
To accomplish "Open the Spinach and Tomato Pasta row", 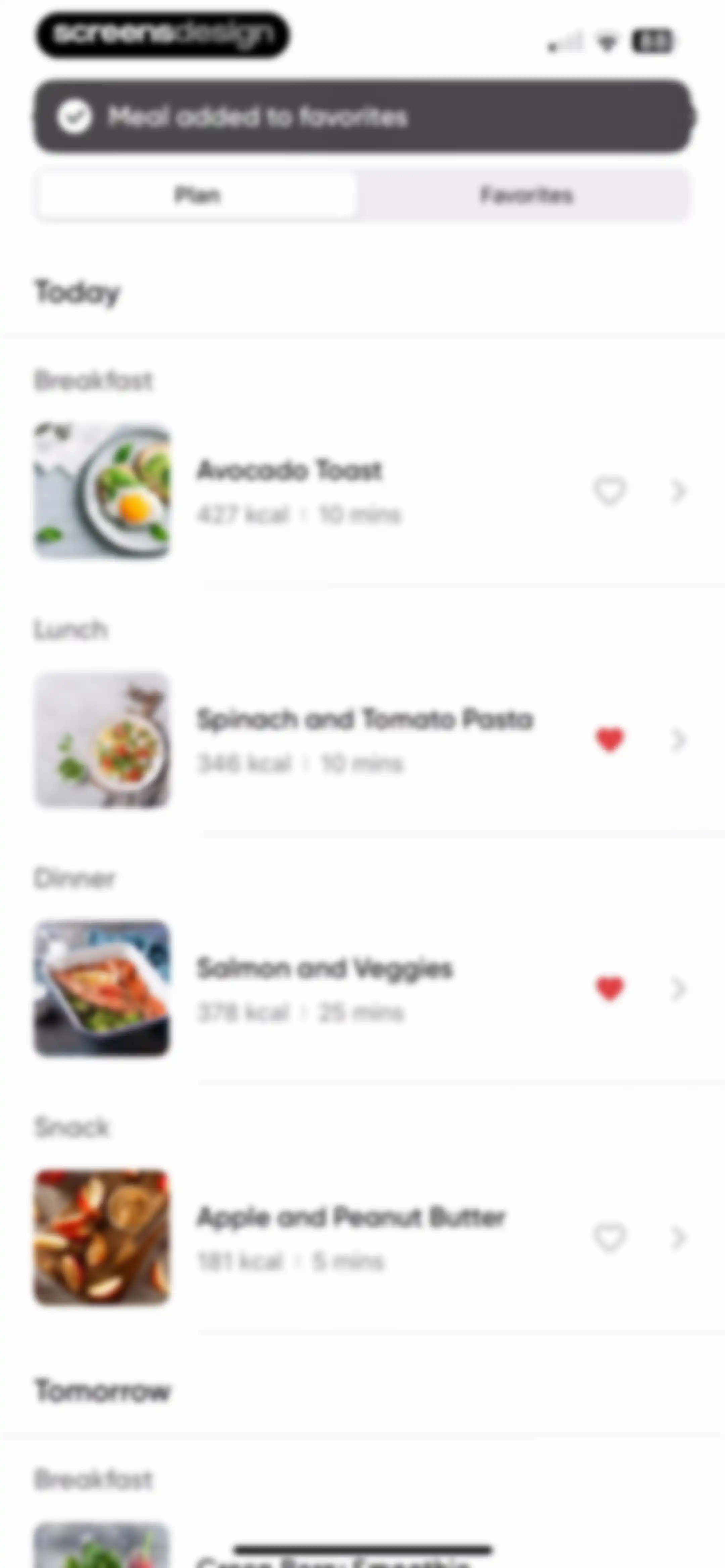I will [361, 740].
